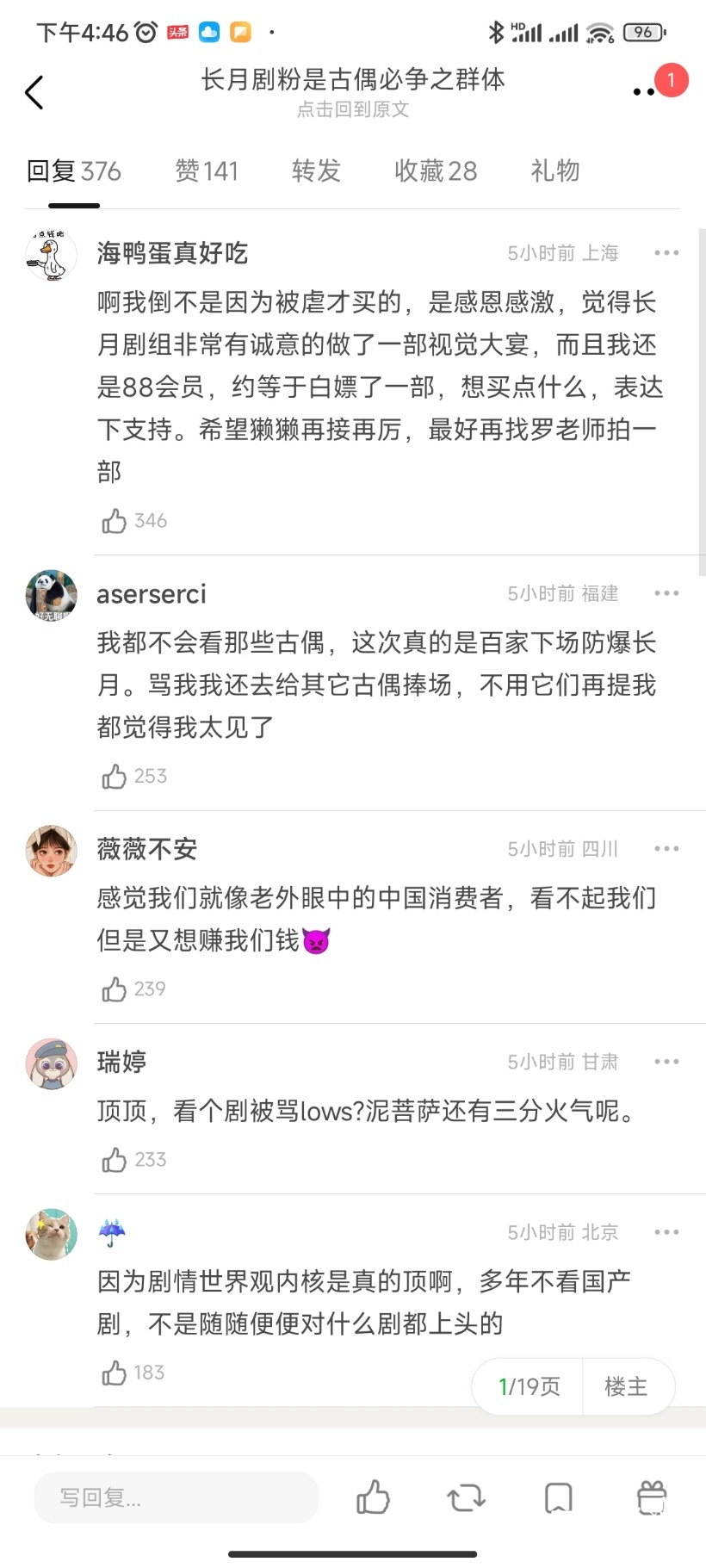Toggle the 楼主 author-only filter
The width and height of the screenshot is (706, 1568).
pos(628,1386)
